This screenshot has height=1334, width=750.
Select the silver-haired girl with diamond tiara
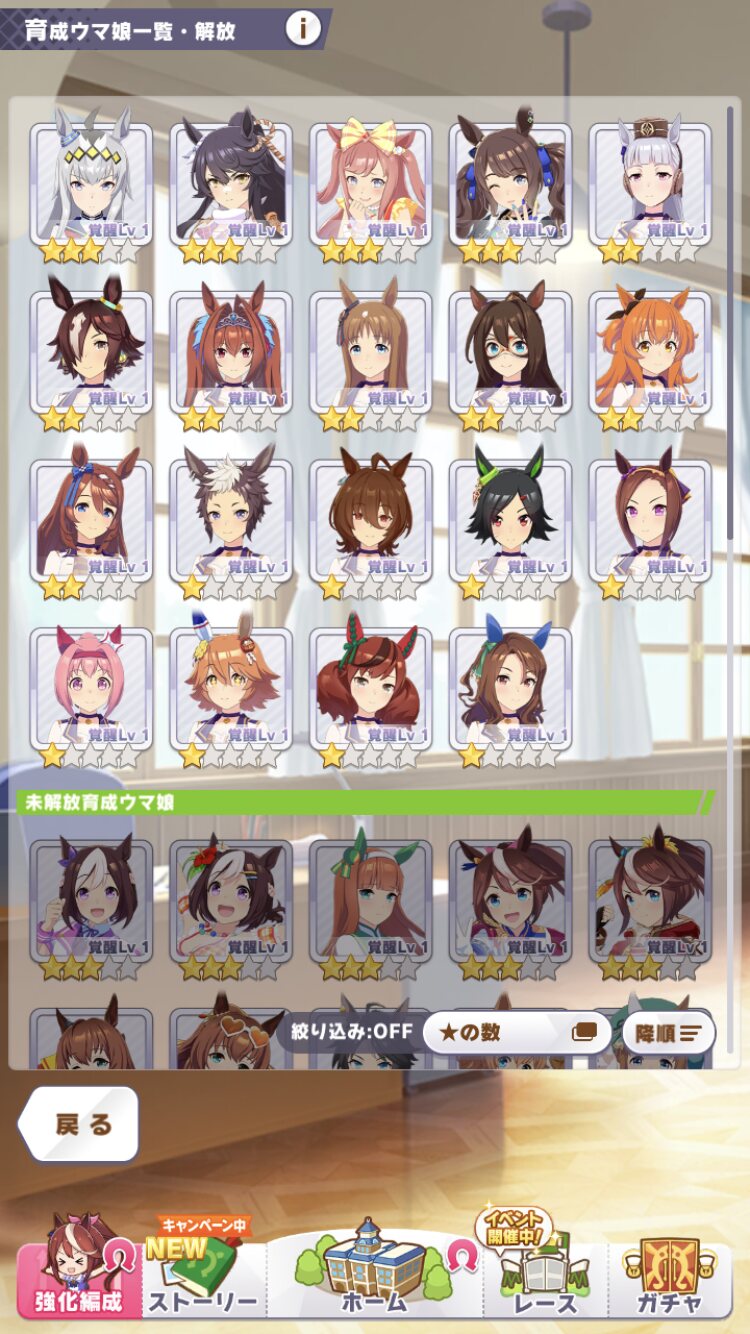pos(91,182)
